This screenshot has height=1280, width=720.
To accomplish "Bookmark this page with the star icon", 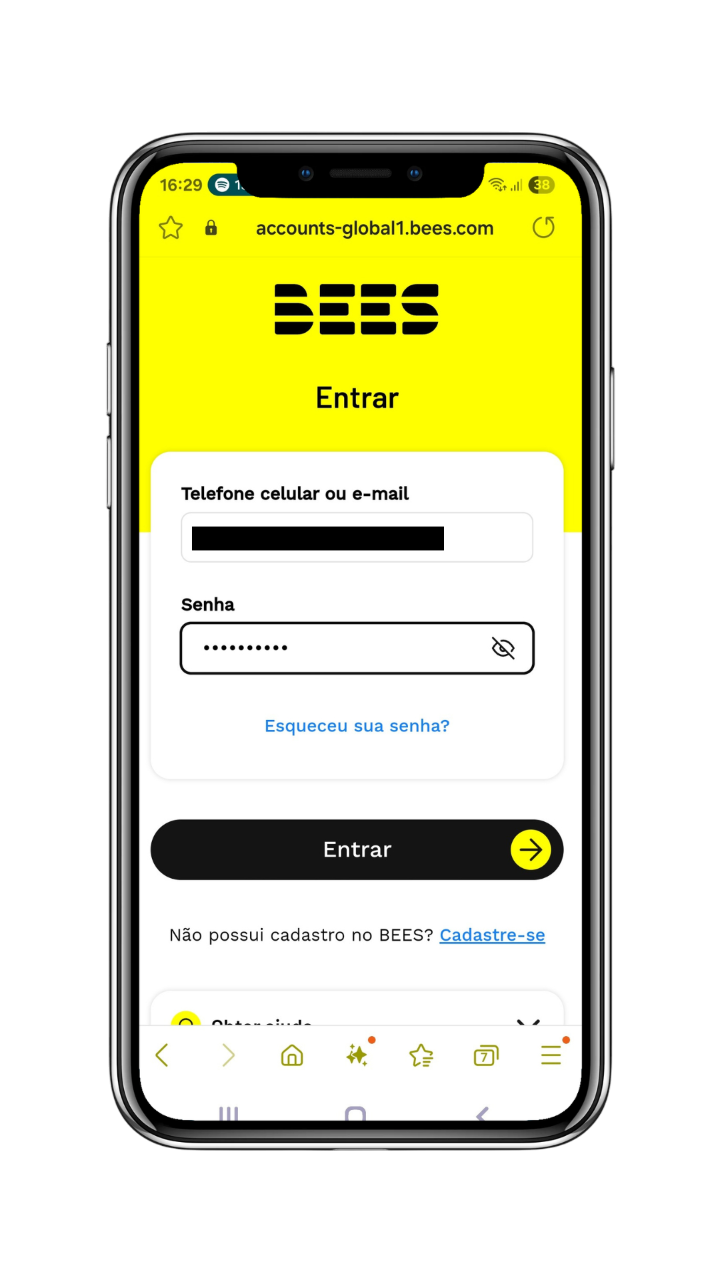I will click(171, 228).
